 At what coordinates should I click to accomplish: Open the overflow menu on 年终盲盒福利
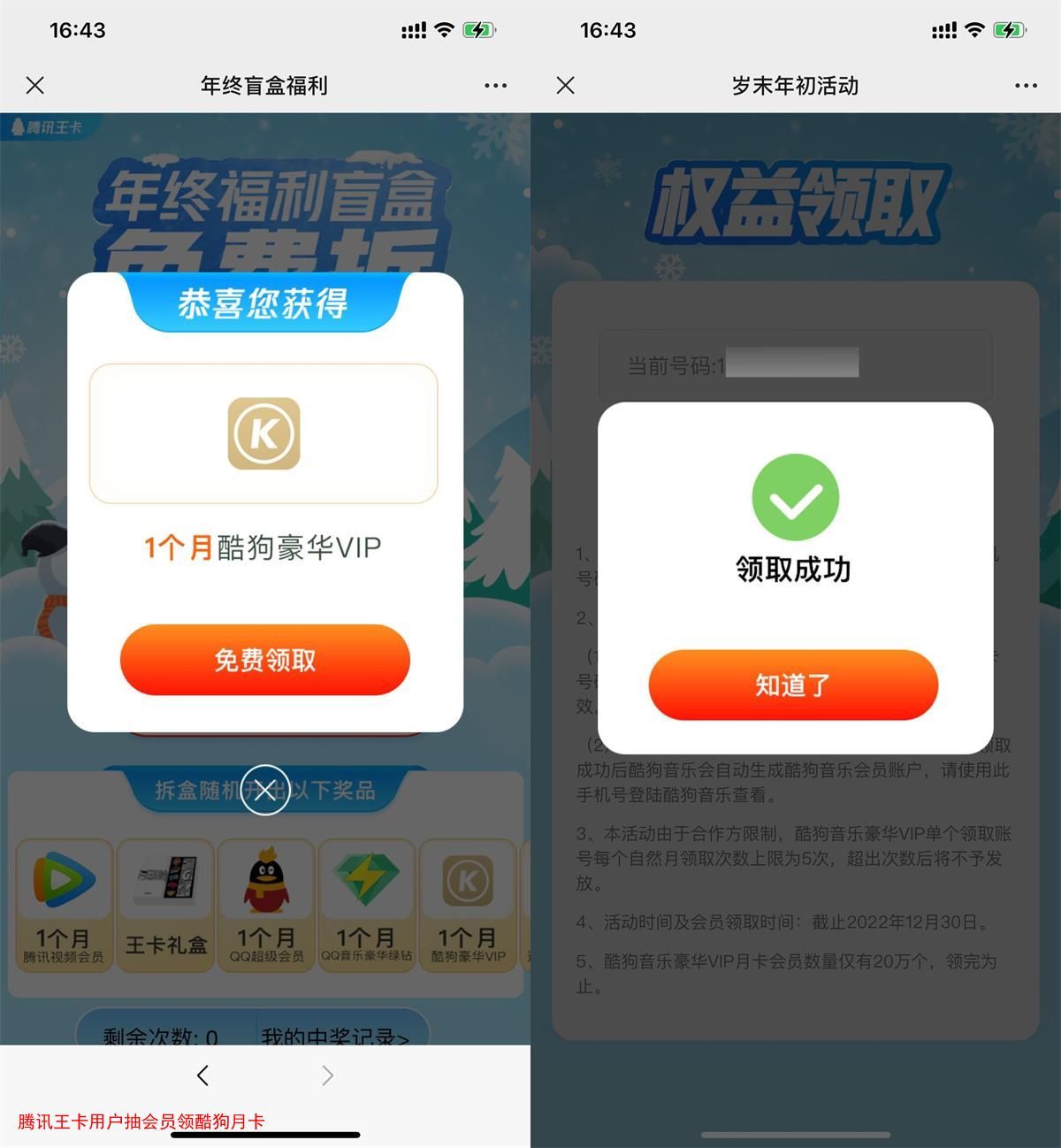pyautogui.click(x=495, y=86)
